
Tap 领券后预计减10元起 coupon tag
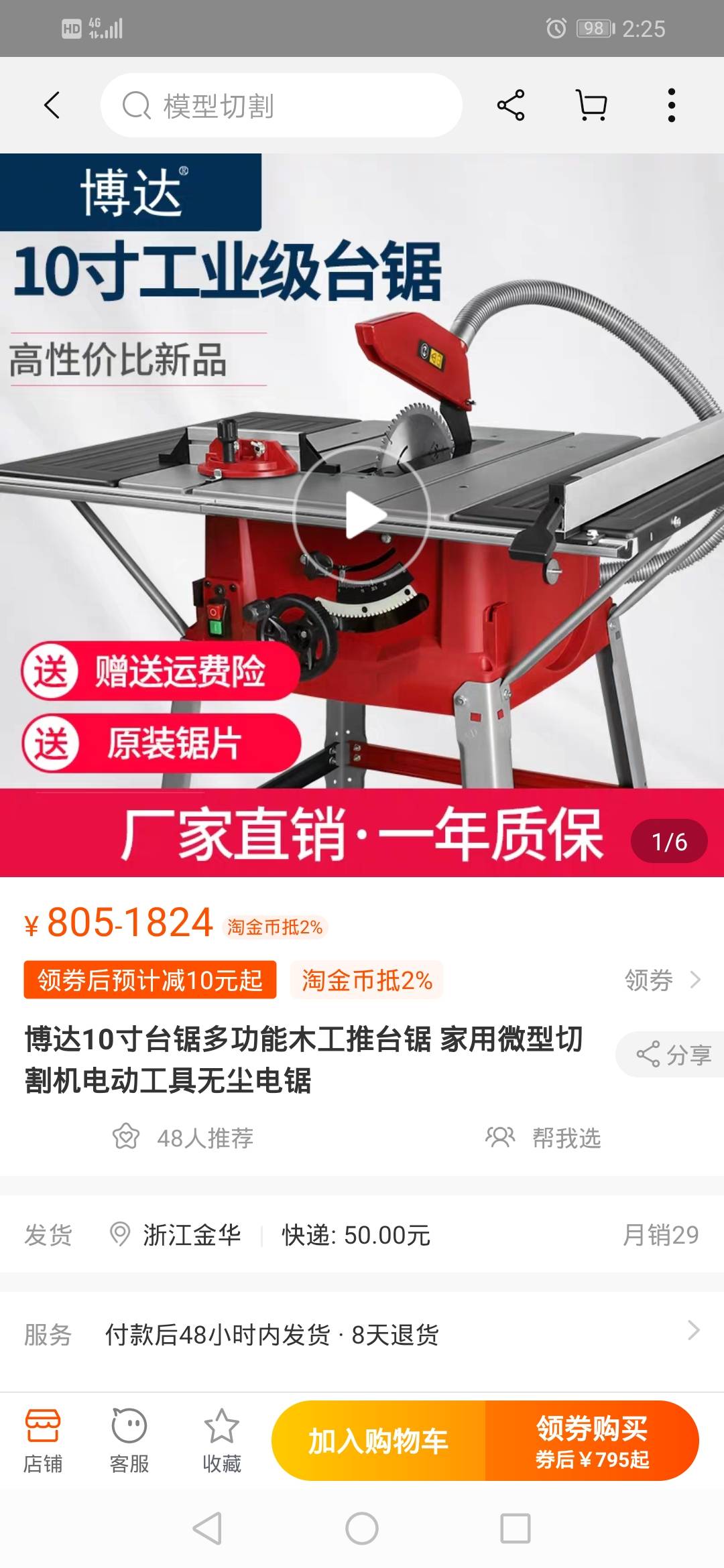(x=150, y=980)
